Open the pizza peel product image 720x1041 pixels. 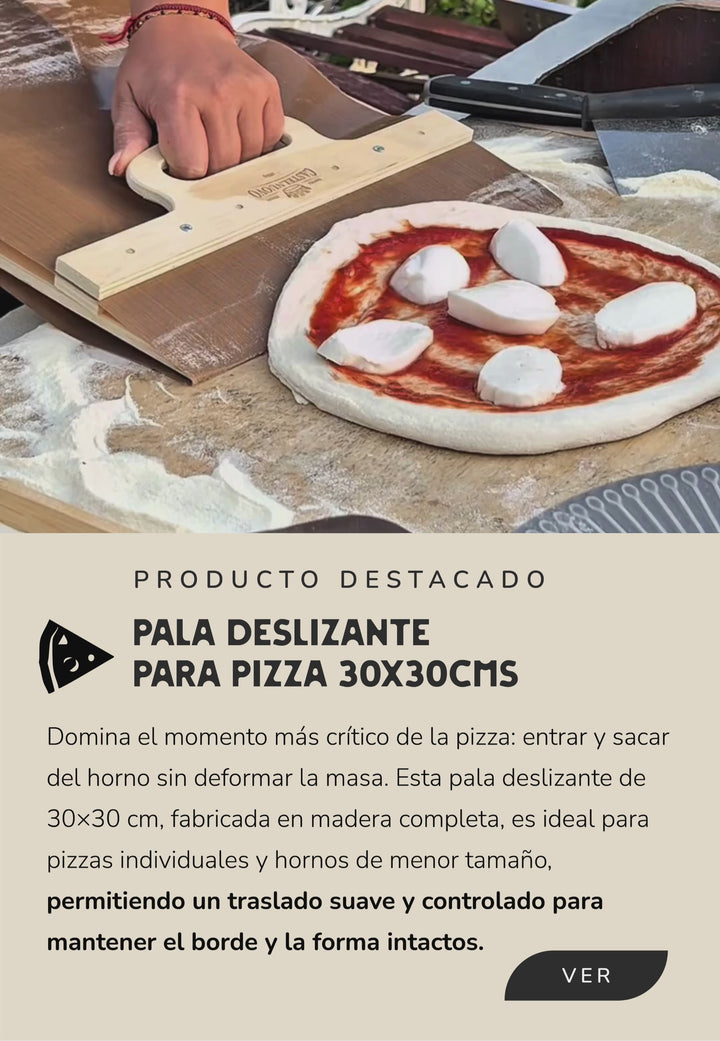click(360, 266)
